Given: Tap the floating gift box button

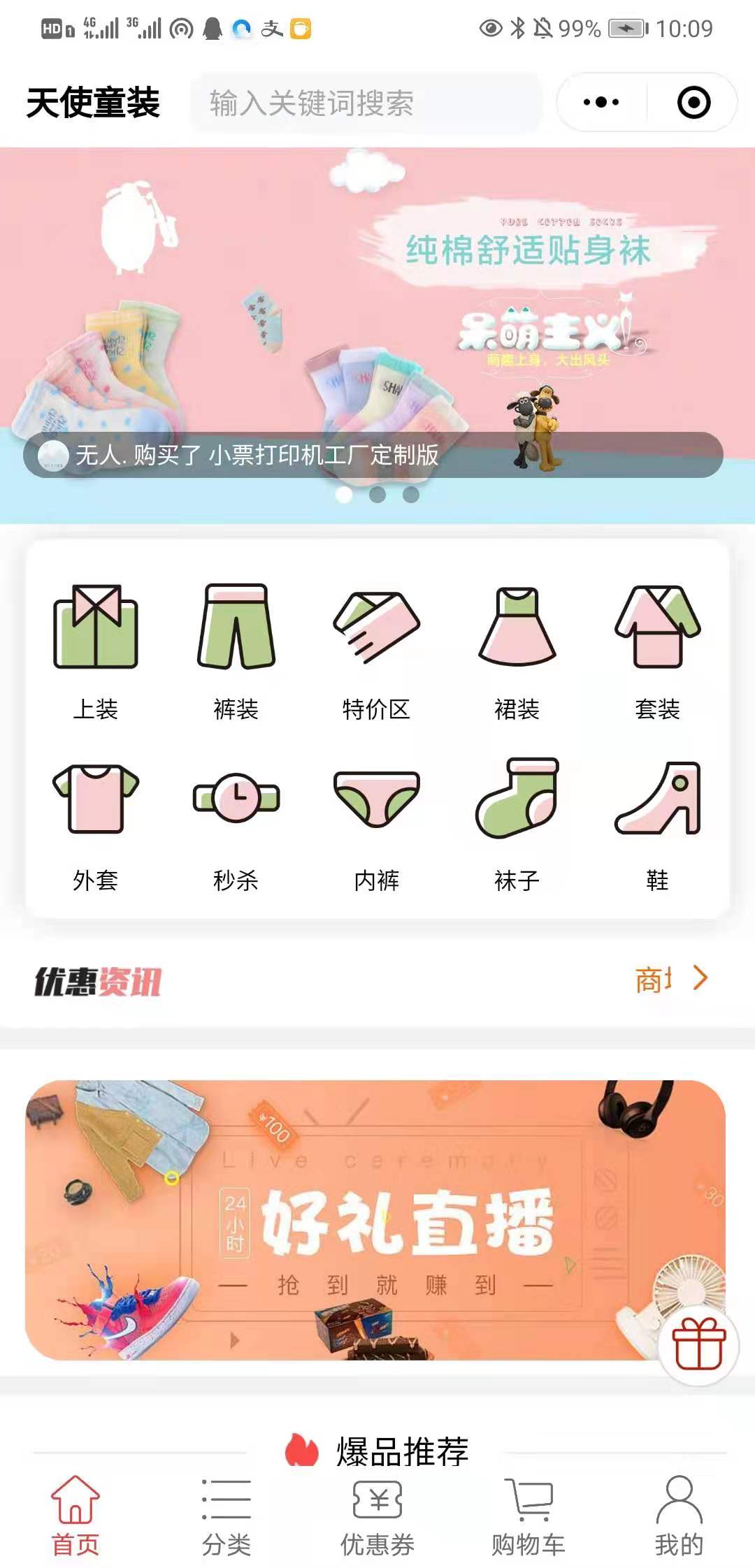Looking at the screenshot, I should click(698, 1344).
